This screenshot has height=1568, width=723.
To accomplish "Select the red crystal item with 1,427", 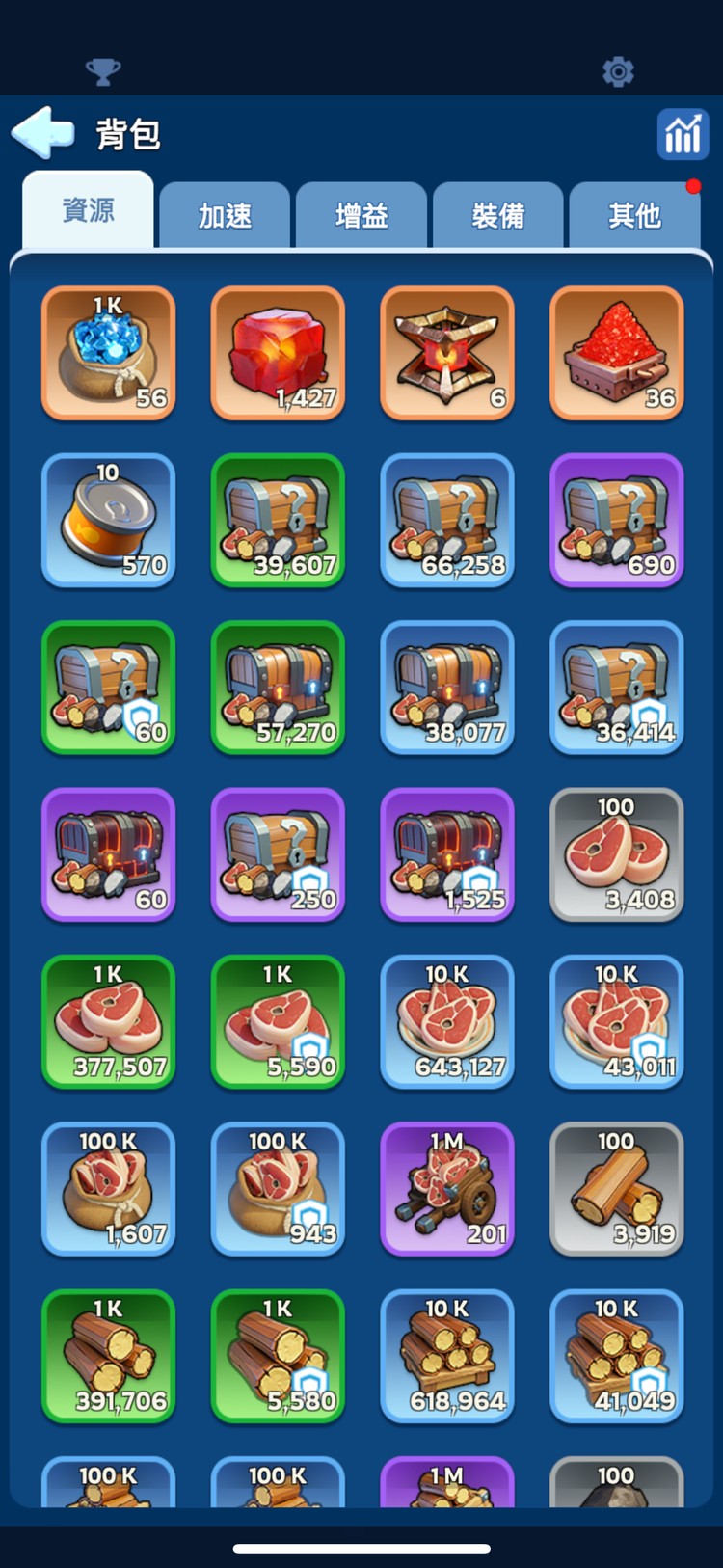I will point(278,353).
